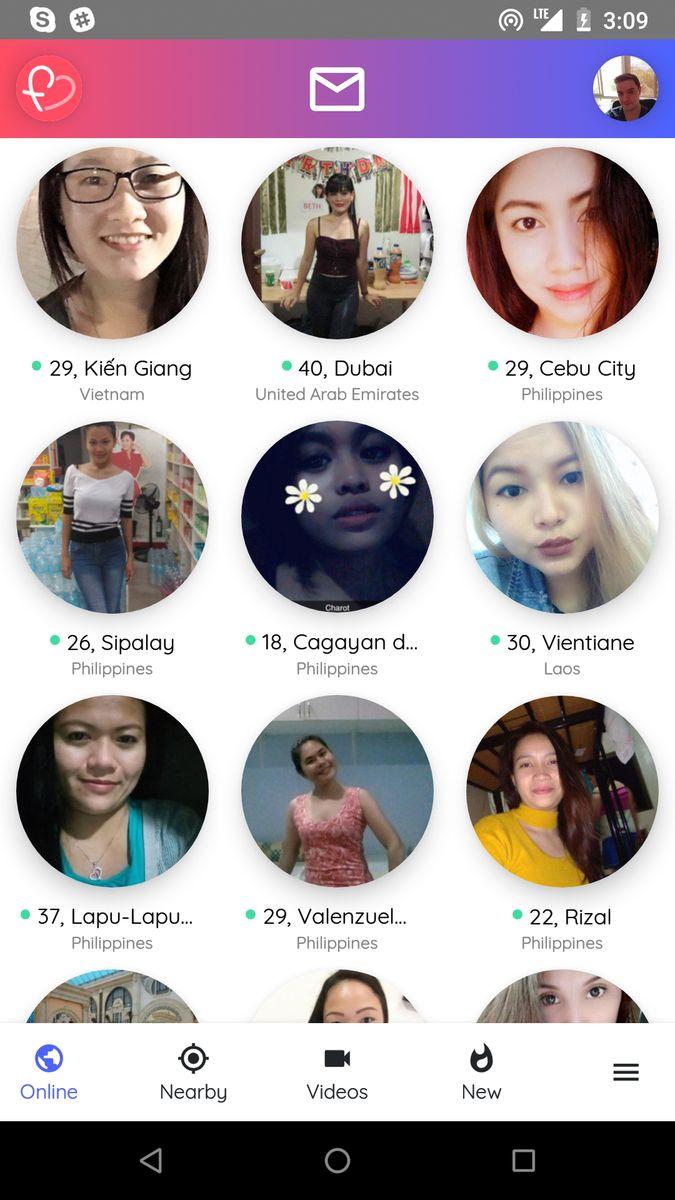Tap the heart logo in the top bar
Viewport: 675px width, 1200px height.
(x=49, y=89)
